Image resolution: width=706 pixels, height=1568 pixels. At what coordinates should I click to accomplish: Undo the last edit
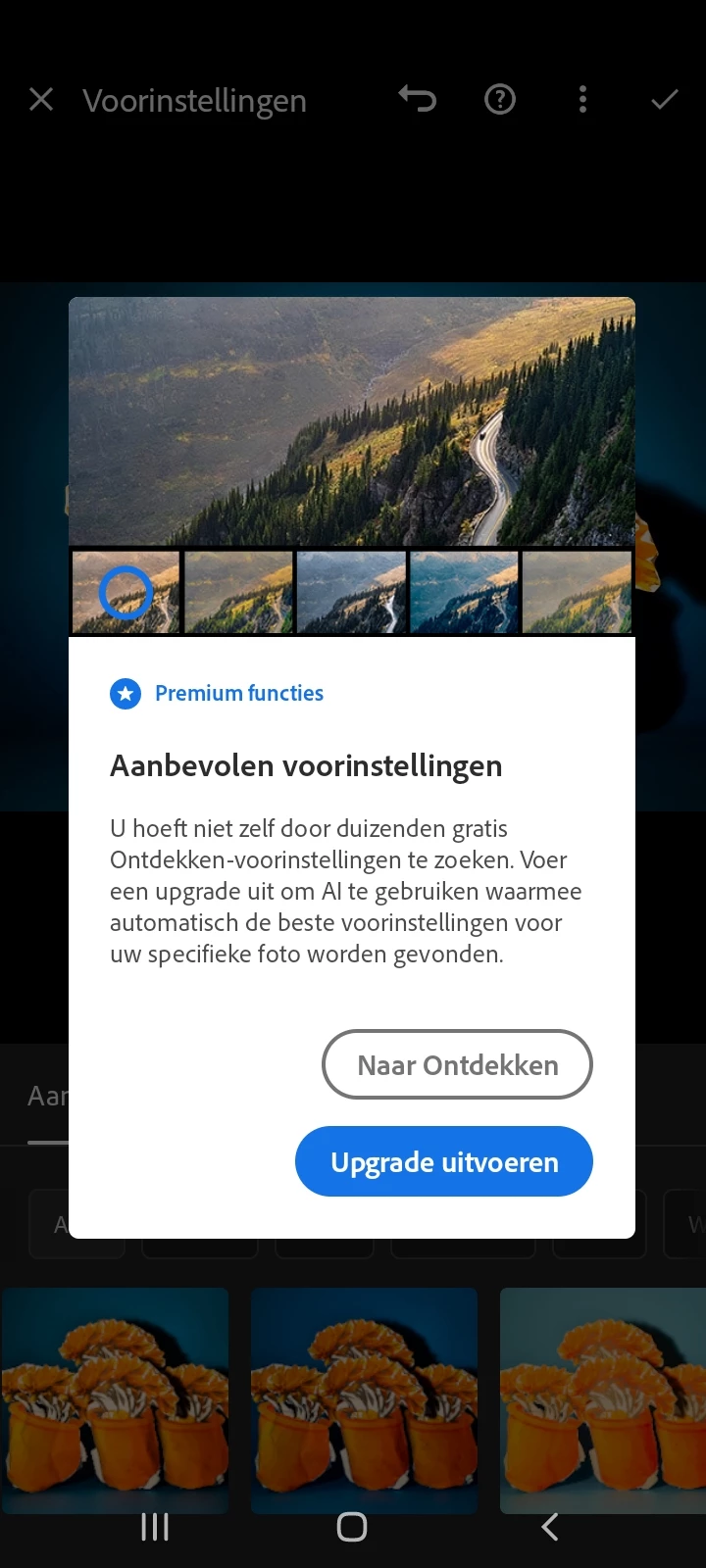(x=417, y=99)
